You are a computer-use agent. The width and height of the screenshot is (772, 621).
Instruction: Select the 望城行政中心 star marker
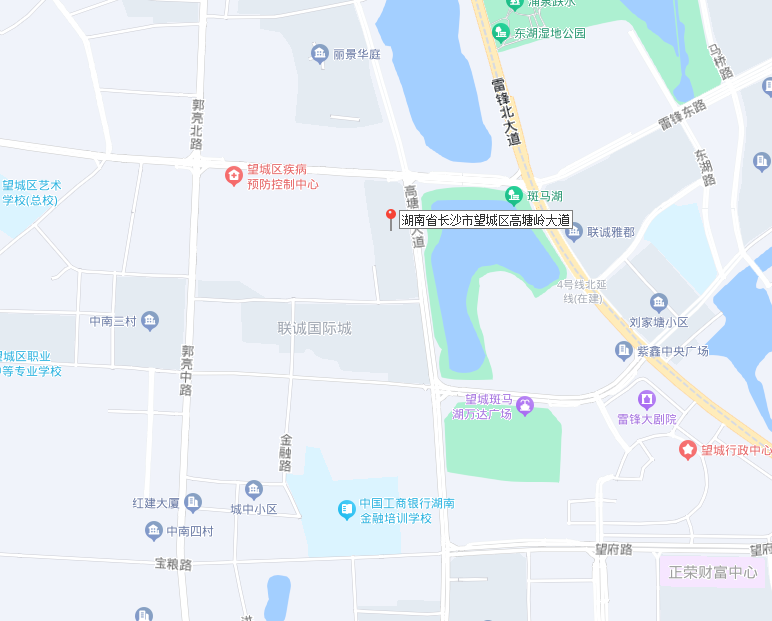[x=687, y=450]
